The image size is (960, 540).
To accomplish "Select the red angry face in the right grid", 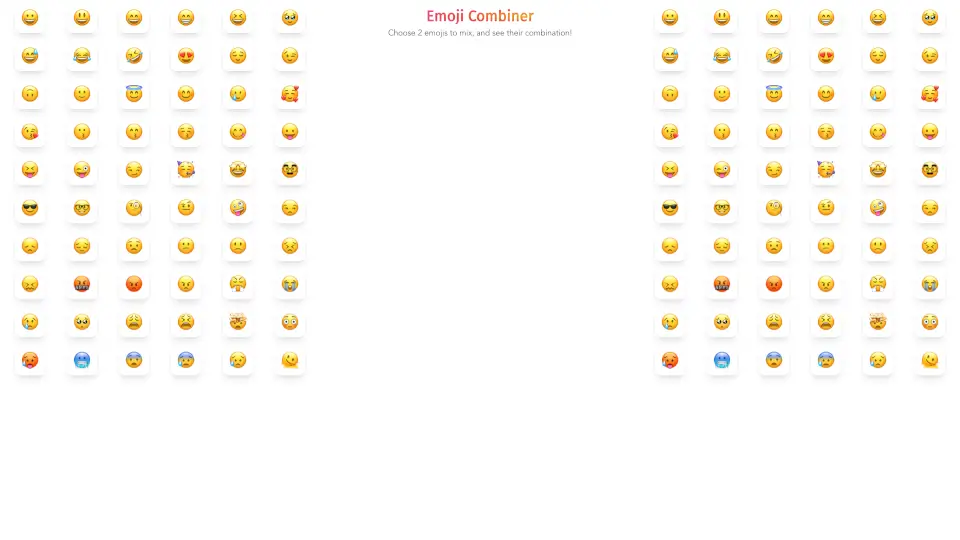I will [774, 284].
